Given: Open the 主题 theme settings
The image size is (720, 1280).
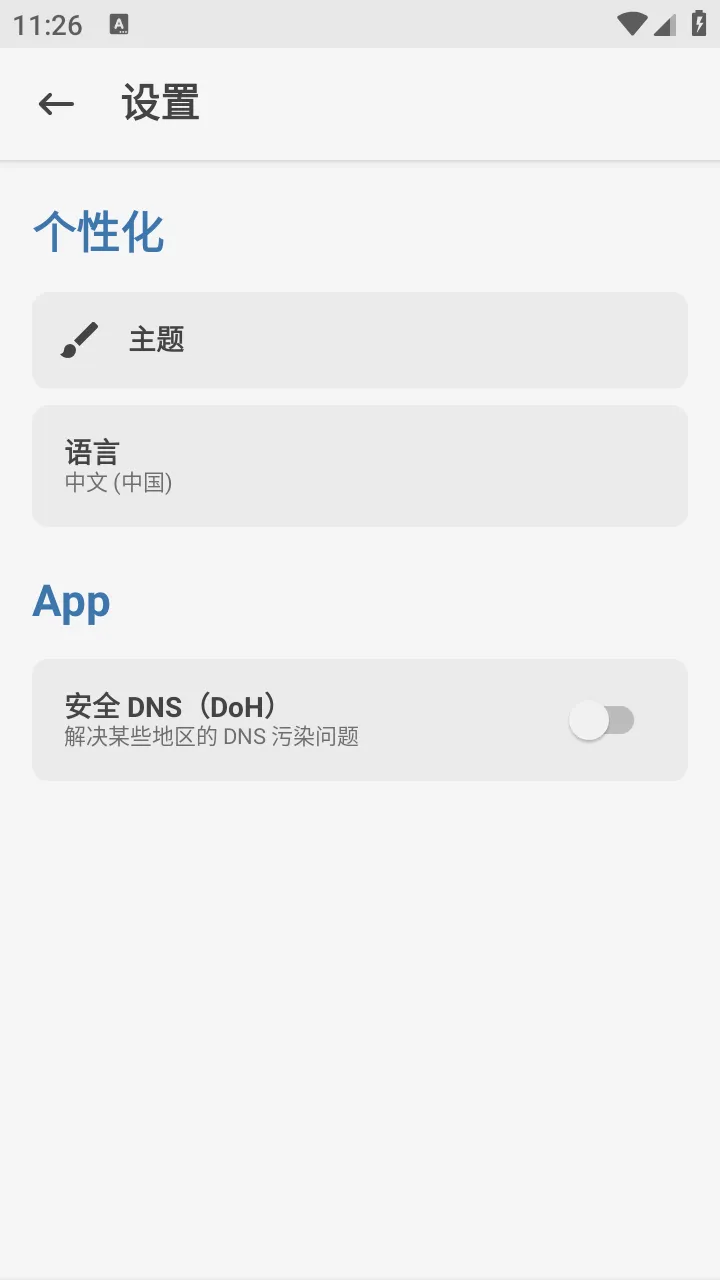Looking at the screenshot, I should [360, 340].
